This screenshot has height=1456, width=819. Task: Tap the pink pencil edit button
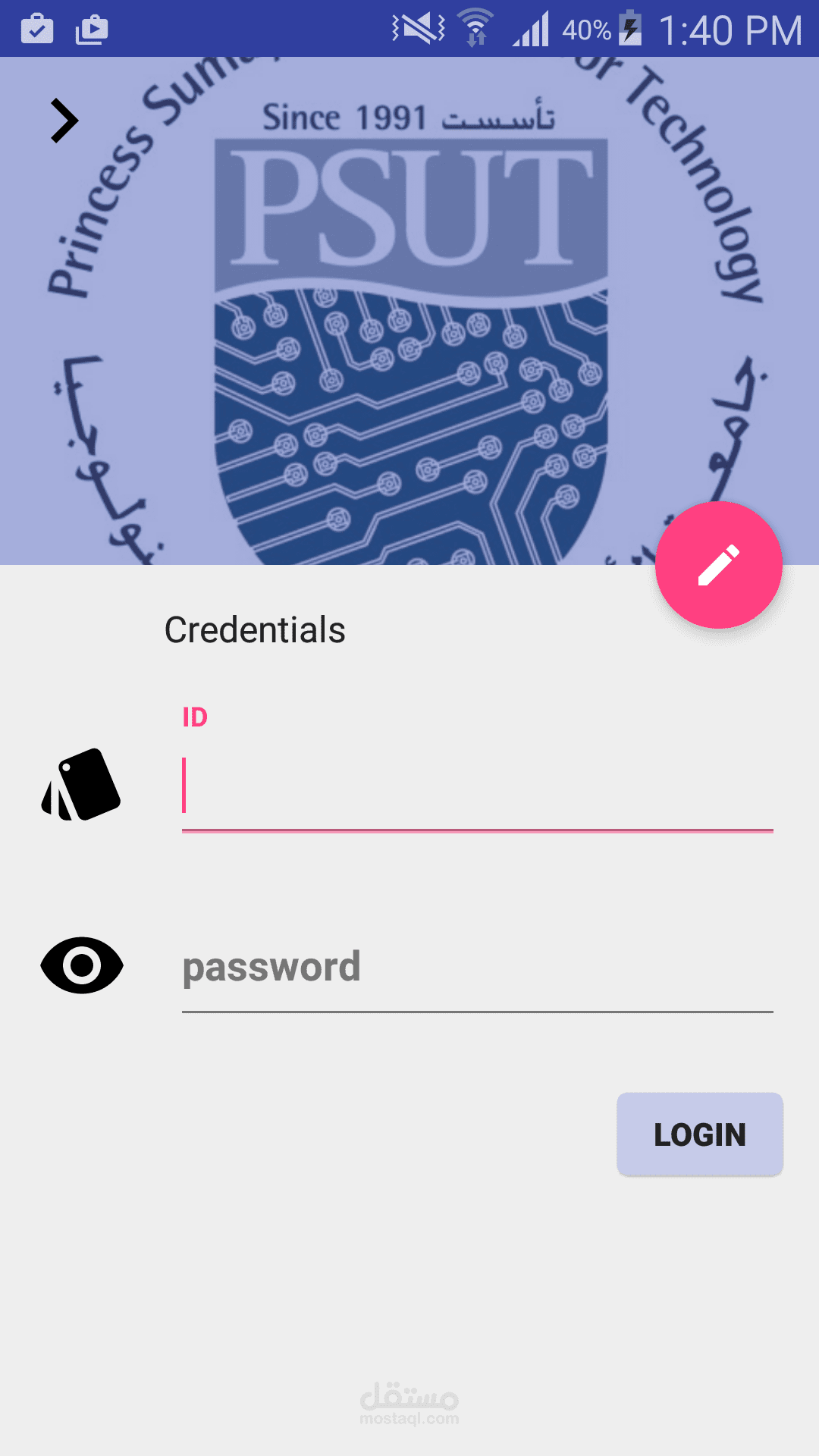pos(718,565)
